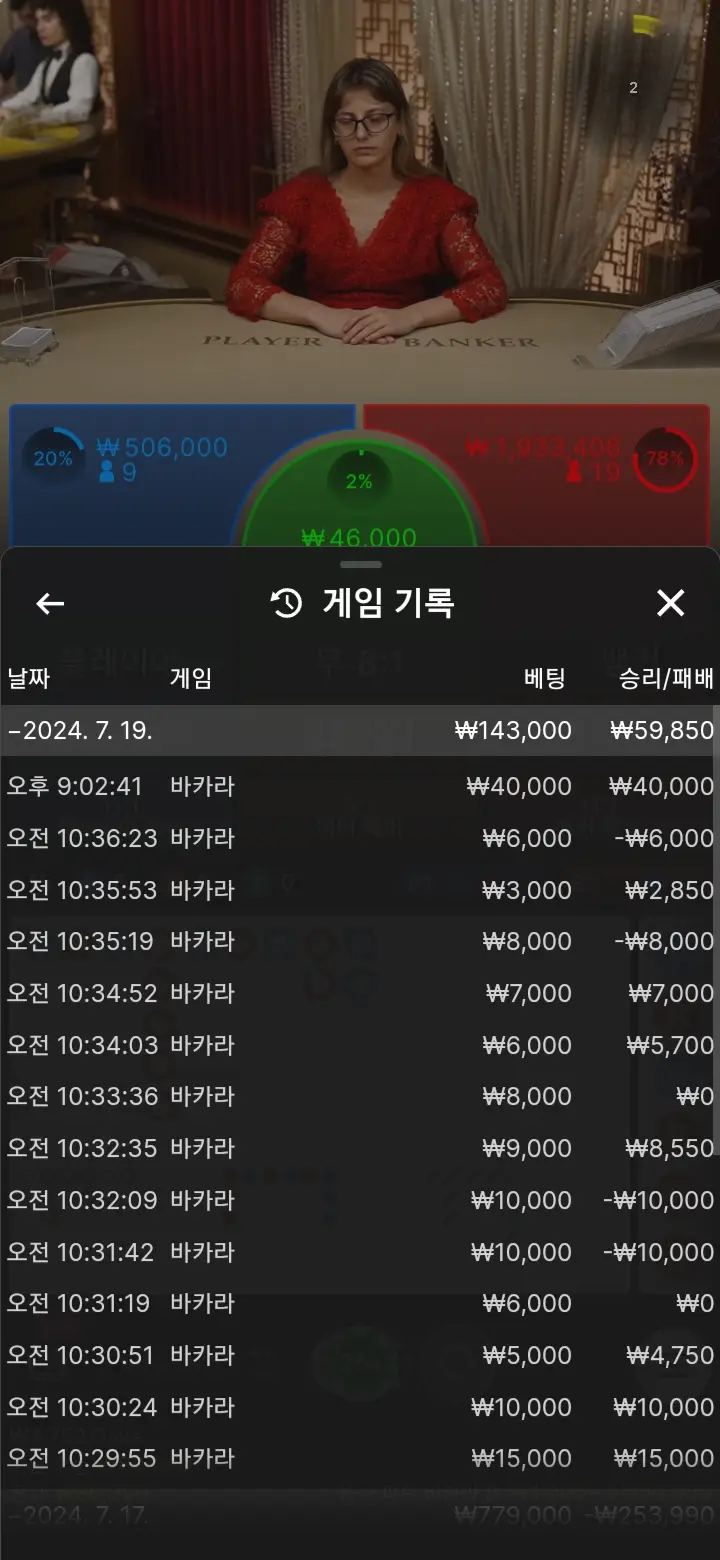
Task: Open the 오전 10:34:52 바카라 record
Action: (x=360, y=993)
